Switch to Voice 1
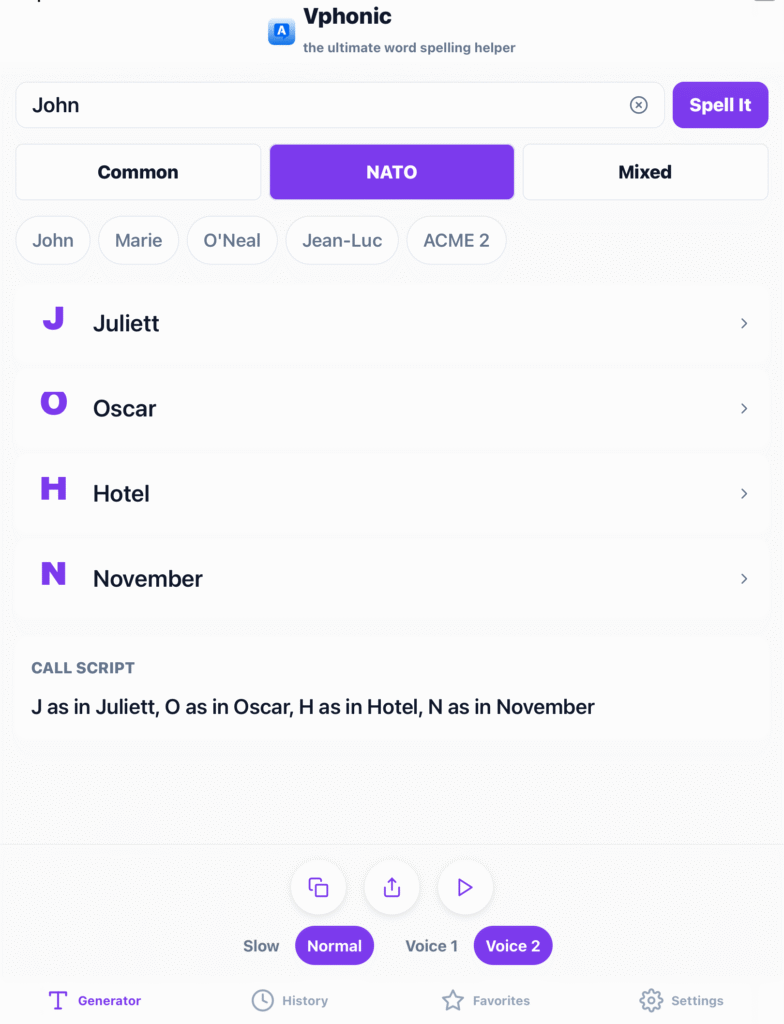This screenshot has width=784, height=1024. (x=432, y=946)
